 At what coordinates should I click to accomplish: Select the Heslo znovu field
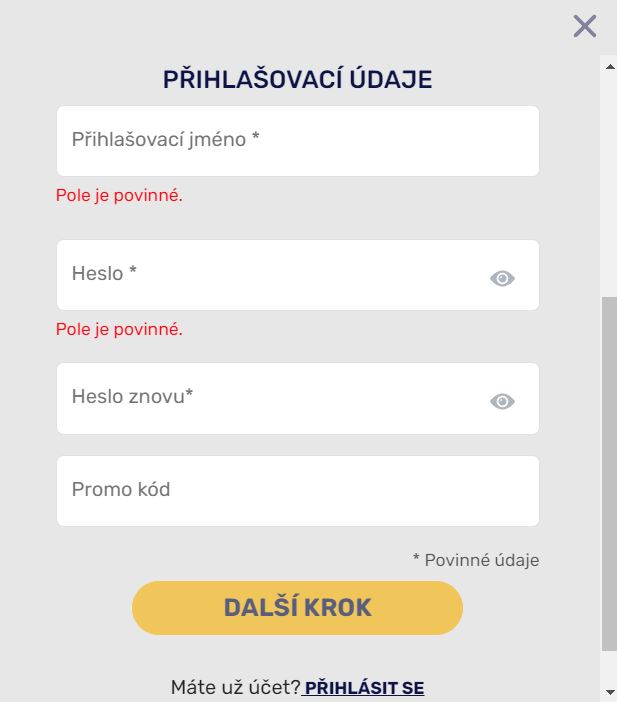pos(270,398)
